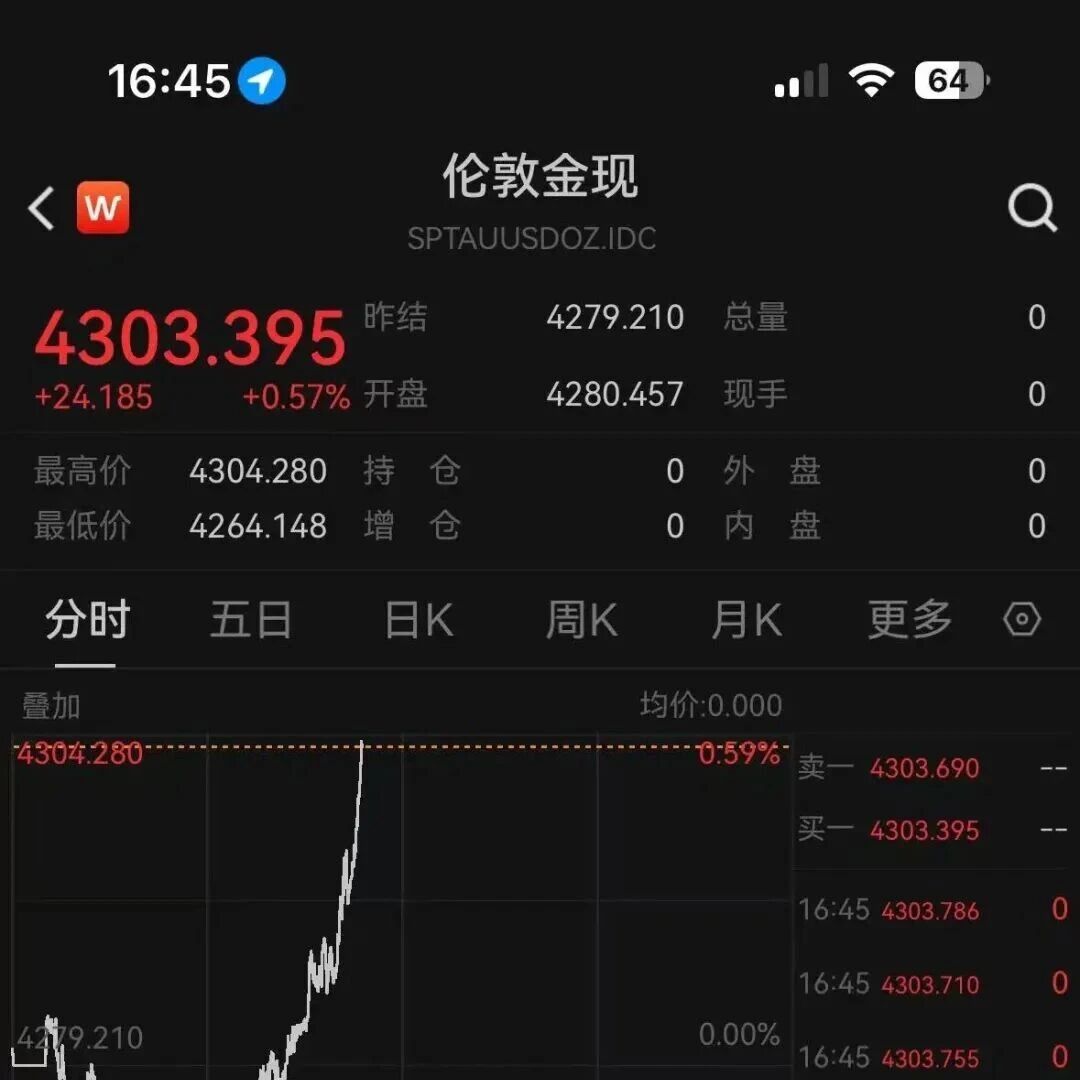Show the 日K chart
The image size is (1080, 1080).
pos(418,621)
